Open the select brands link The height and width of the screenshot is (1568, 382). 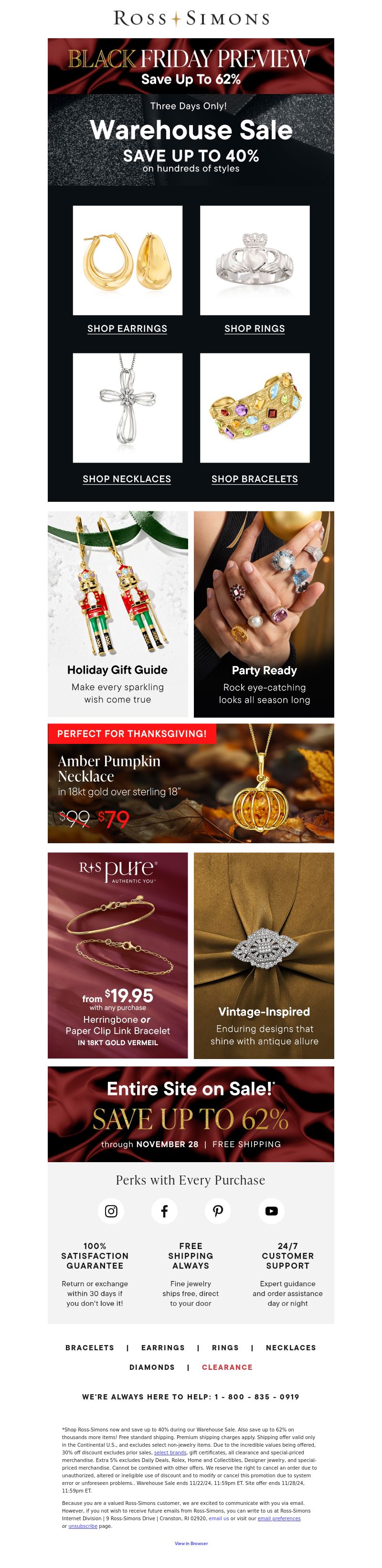pyautogui.click(x=170, y=1452)
